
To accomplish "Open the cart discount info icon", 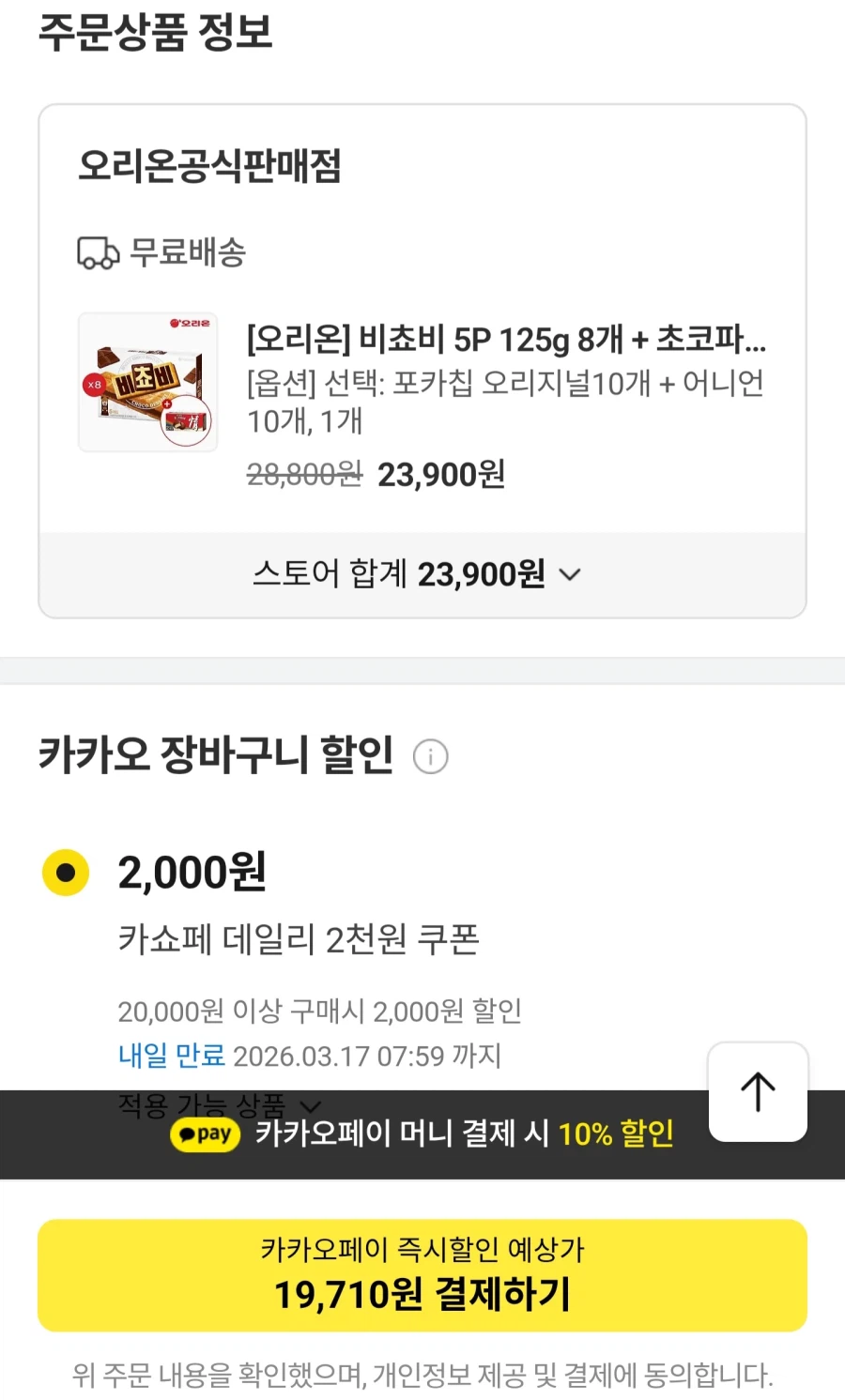I will 430,756.
